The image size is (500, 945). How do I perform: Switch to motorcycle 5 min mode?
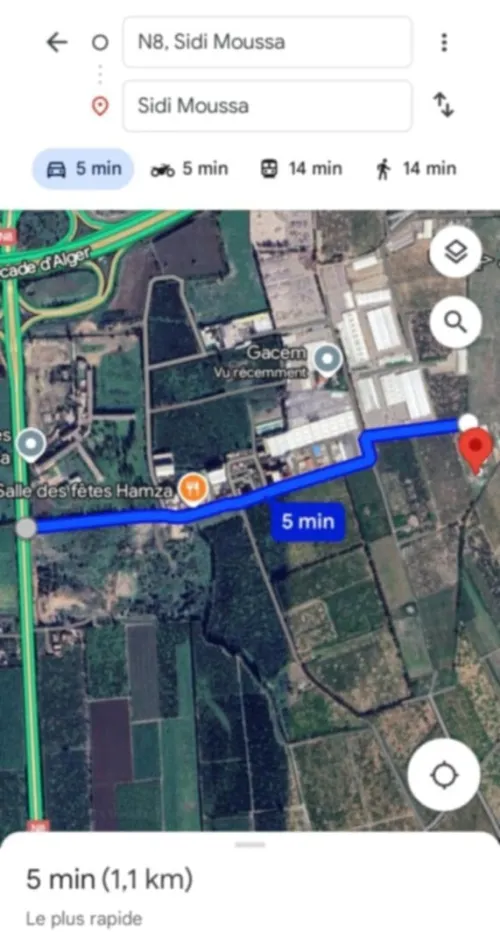tap(189, 169)
